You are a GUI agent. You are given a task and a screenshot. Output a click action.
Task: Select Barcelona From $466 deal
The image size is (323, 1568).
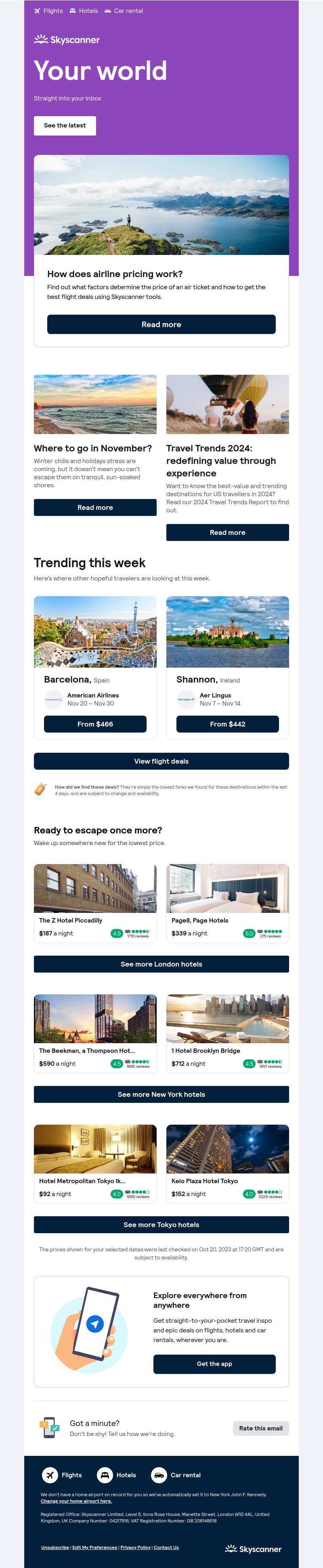95,724
